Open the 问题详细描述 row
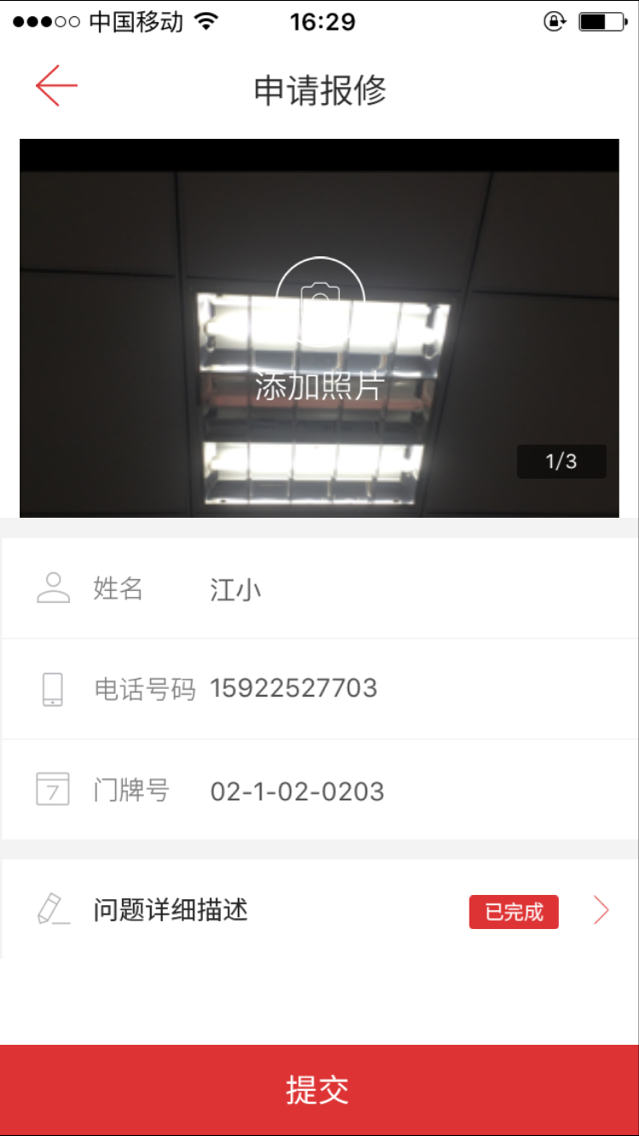 click(x=320, y=910)
